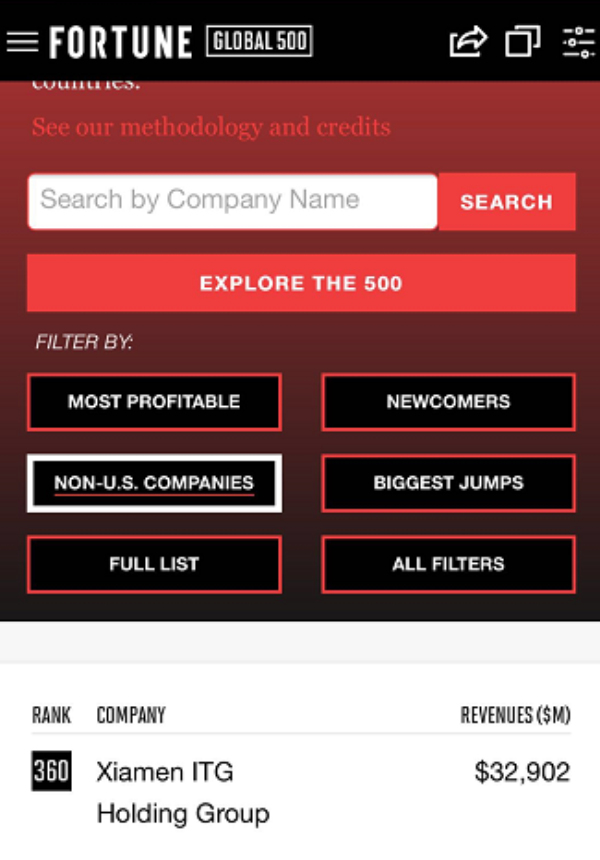The height and width of the screenshot is (860, 600).
Task: Filter by Biggest Jumps
Action: [x=448, y=483]
